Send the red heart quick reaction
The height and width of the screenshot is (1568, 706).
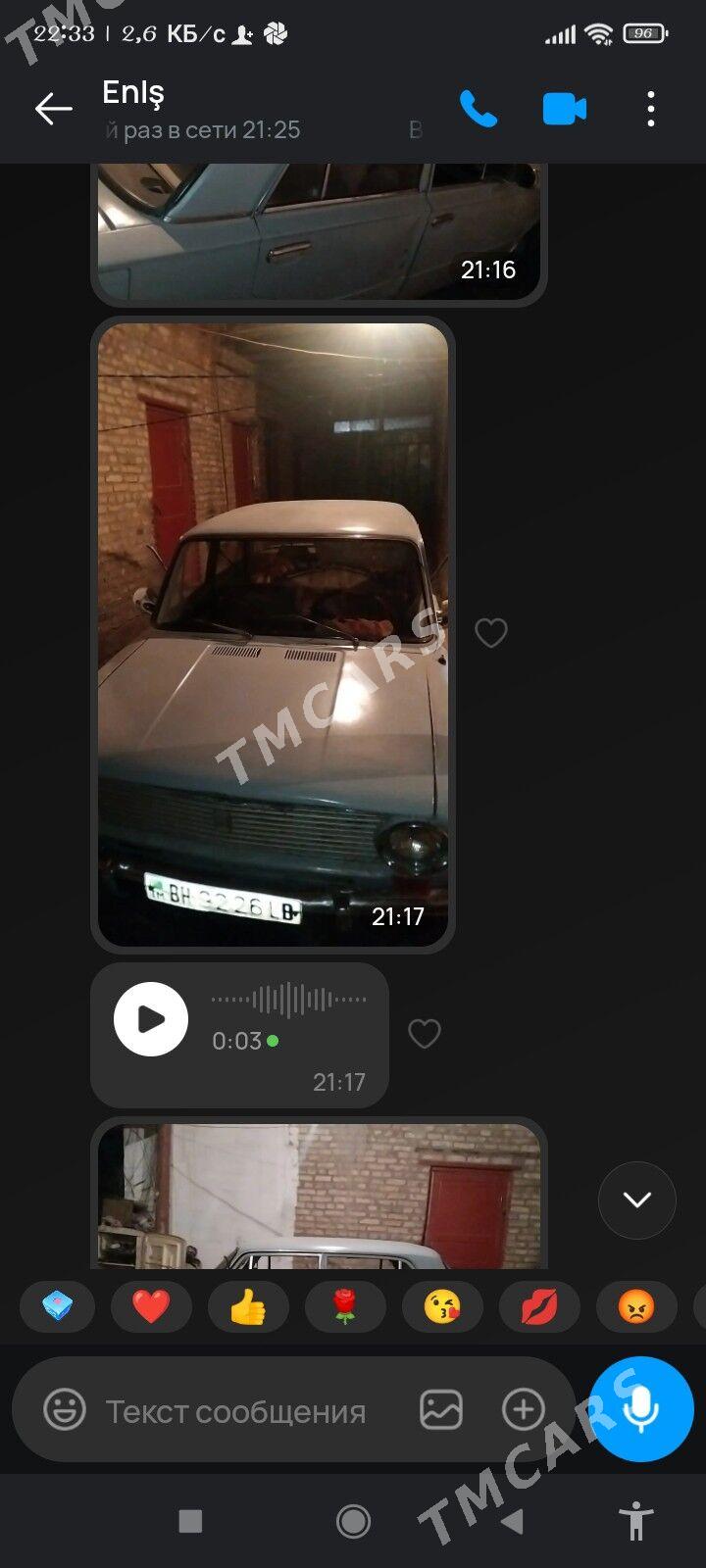pyautogui.click(x=151, y=1306)
